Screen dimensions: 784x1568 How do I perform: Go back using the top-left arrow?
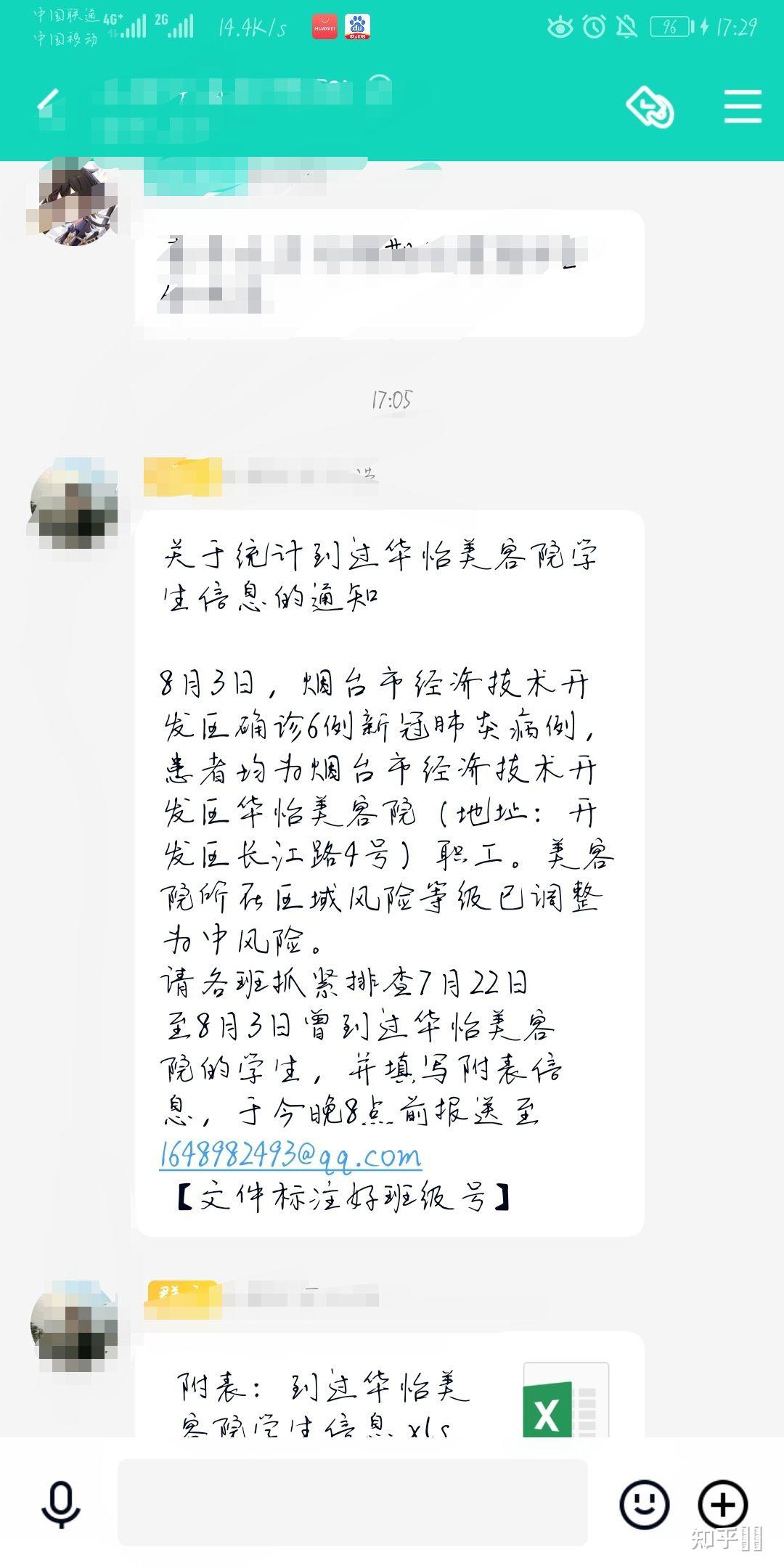tap(47, 100)
